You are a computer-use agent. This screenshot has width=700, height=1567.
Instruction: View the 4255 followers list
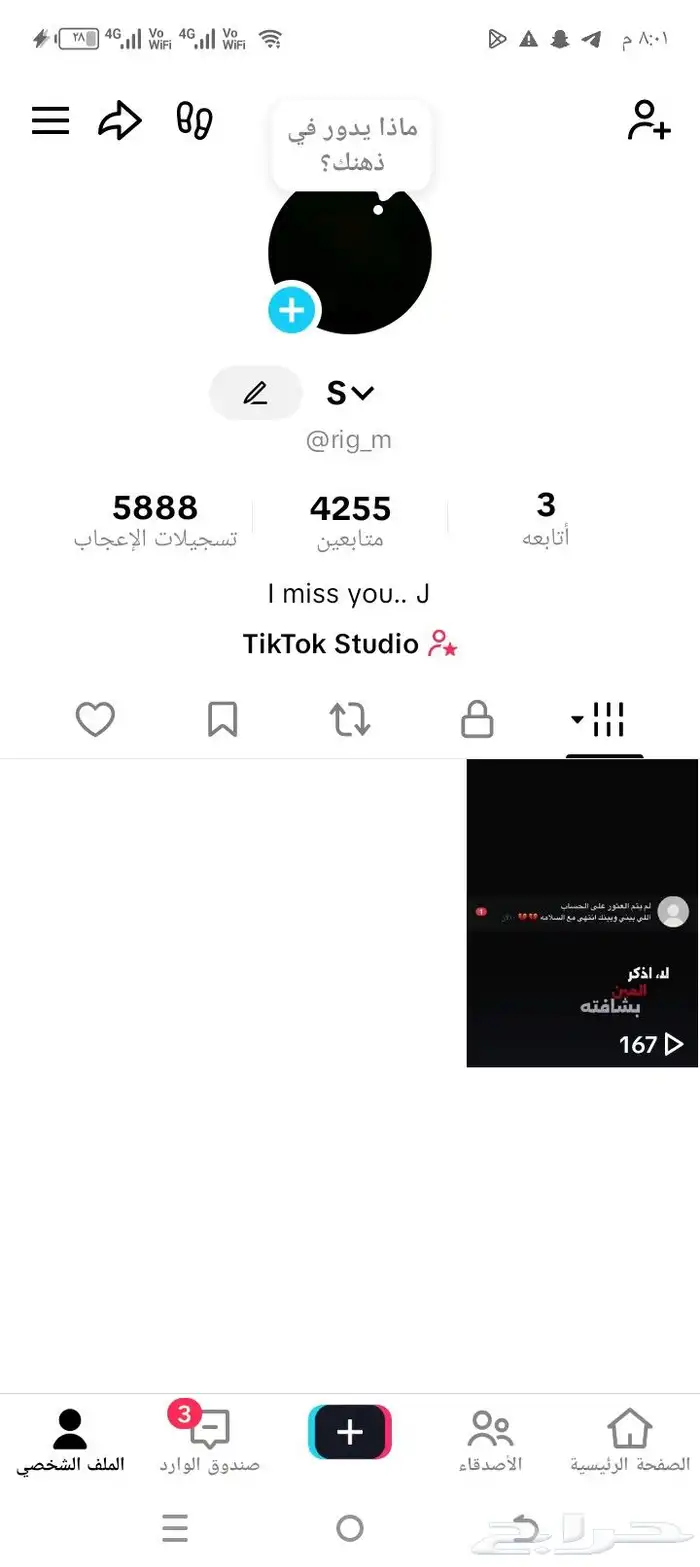[x=350, y=521]
